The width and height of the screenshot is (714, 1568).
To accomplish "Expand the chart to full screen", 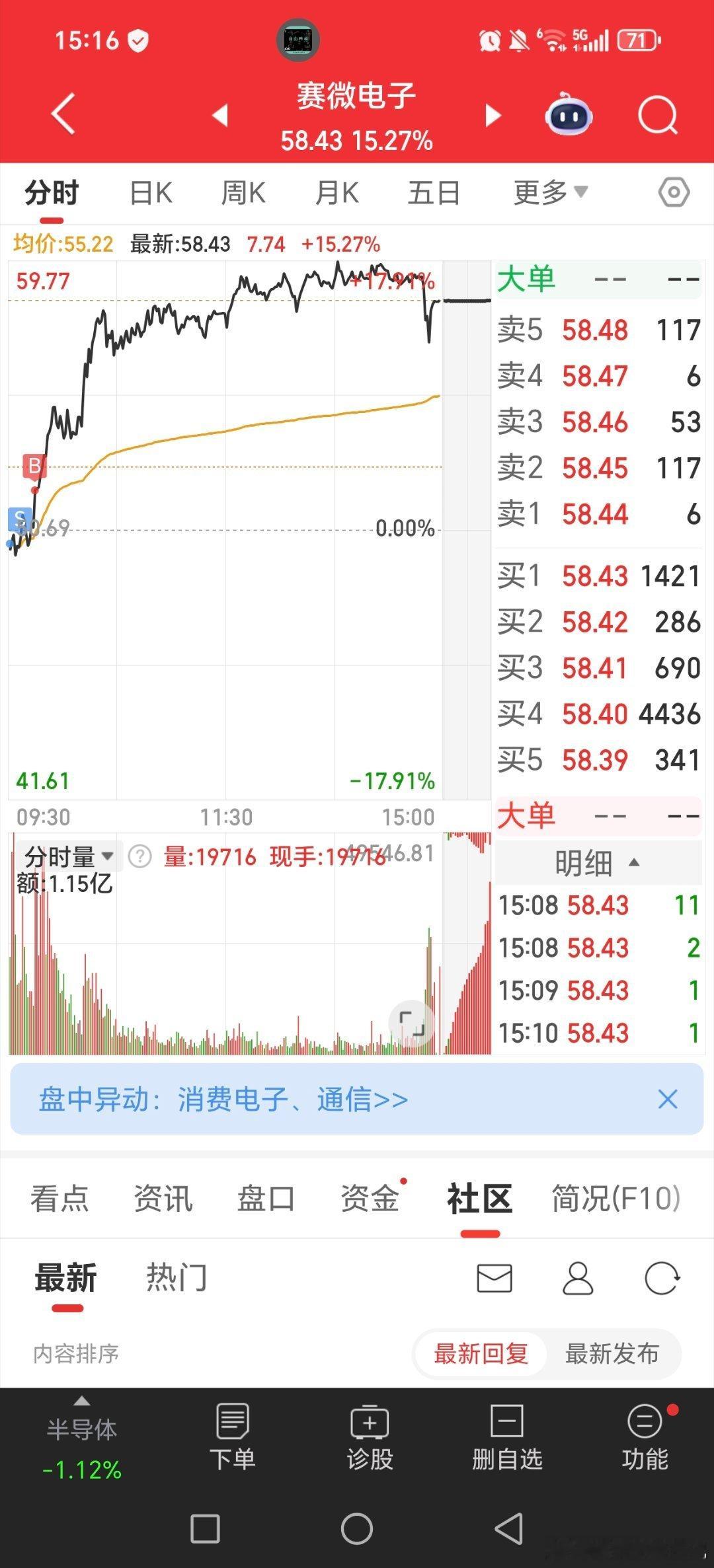I will pos(411,1024).
